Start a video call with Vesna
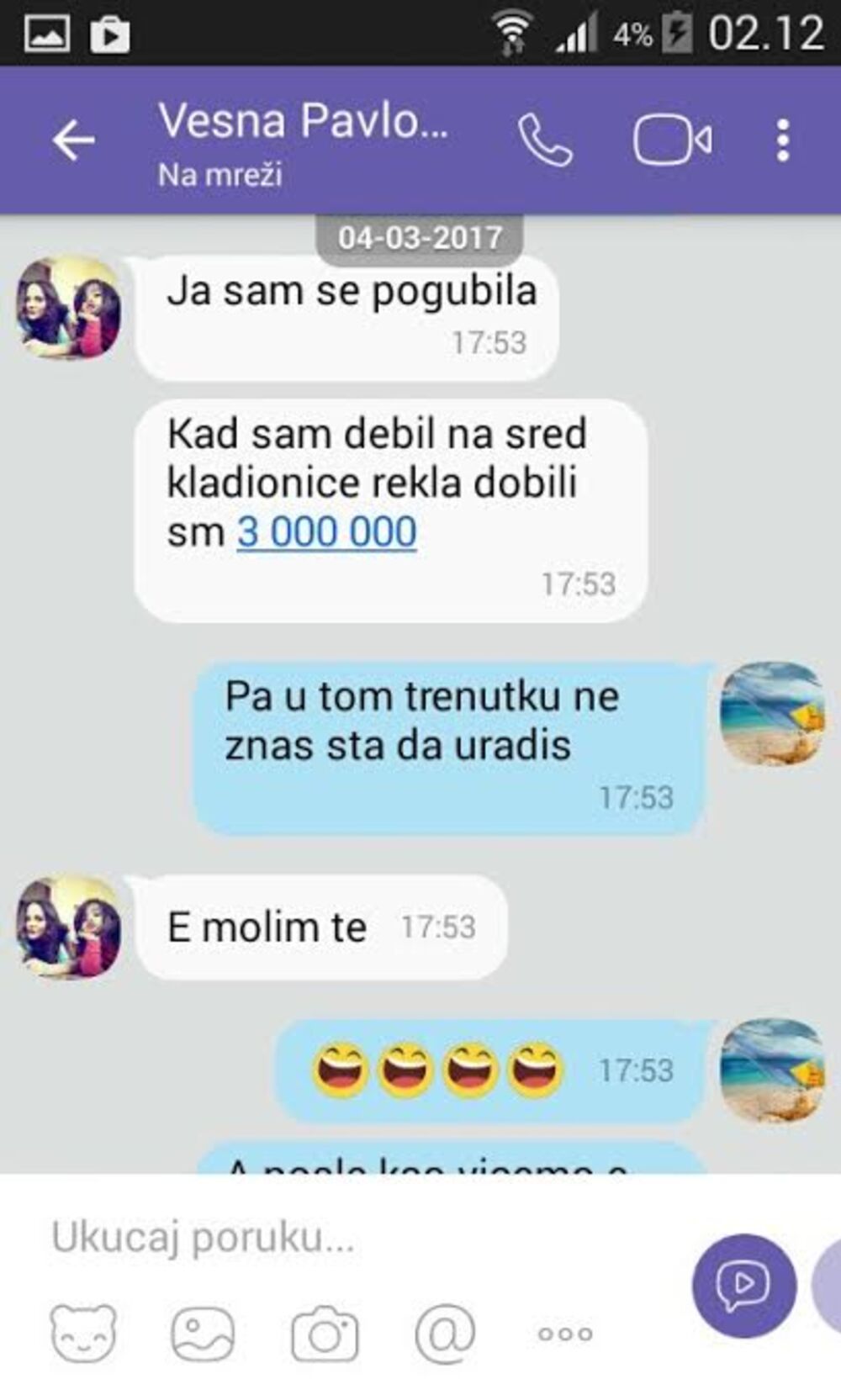The image size is (841, 1400). (672, 140)
